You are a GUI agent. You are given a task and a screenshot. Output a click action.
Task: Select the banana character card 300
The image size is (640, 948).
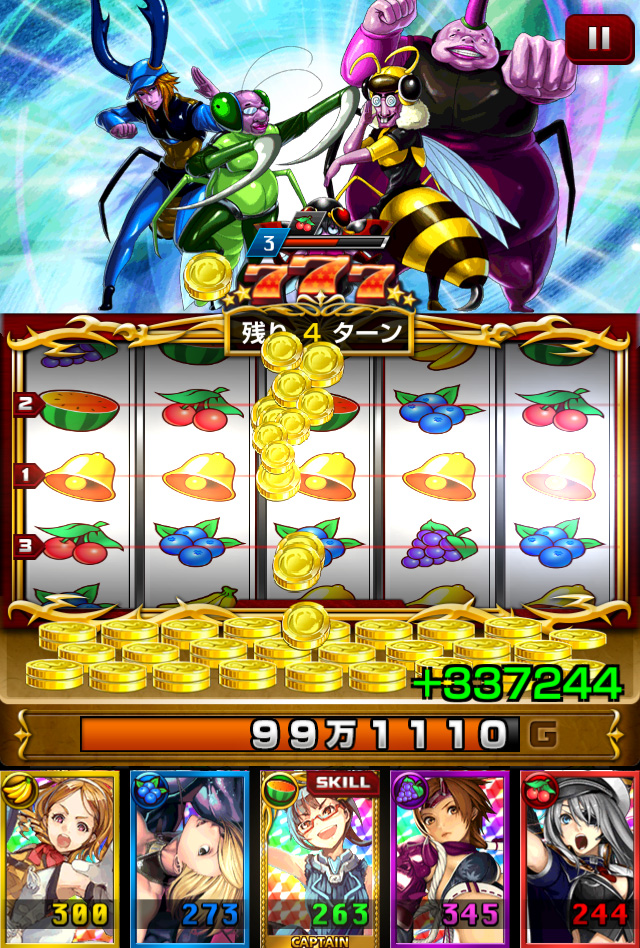point(60,859)
